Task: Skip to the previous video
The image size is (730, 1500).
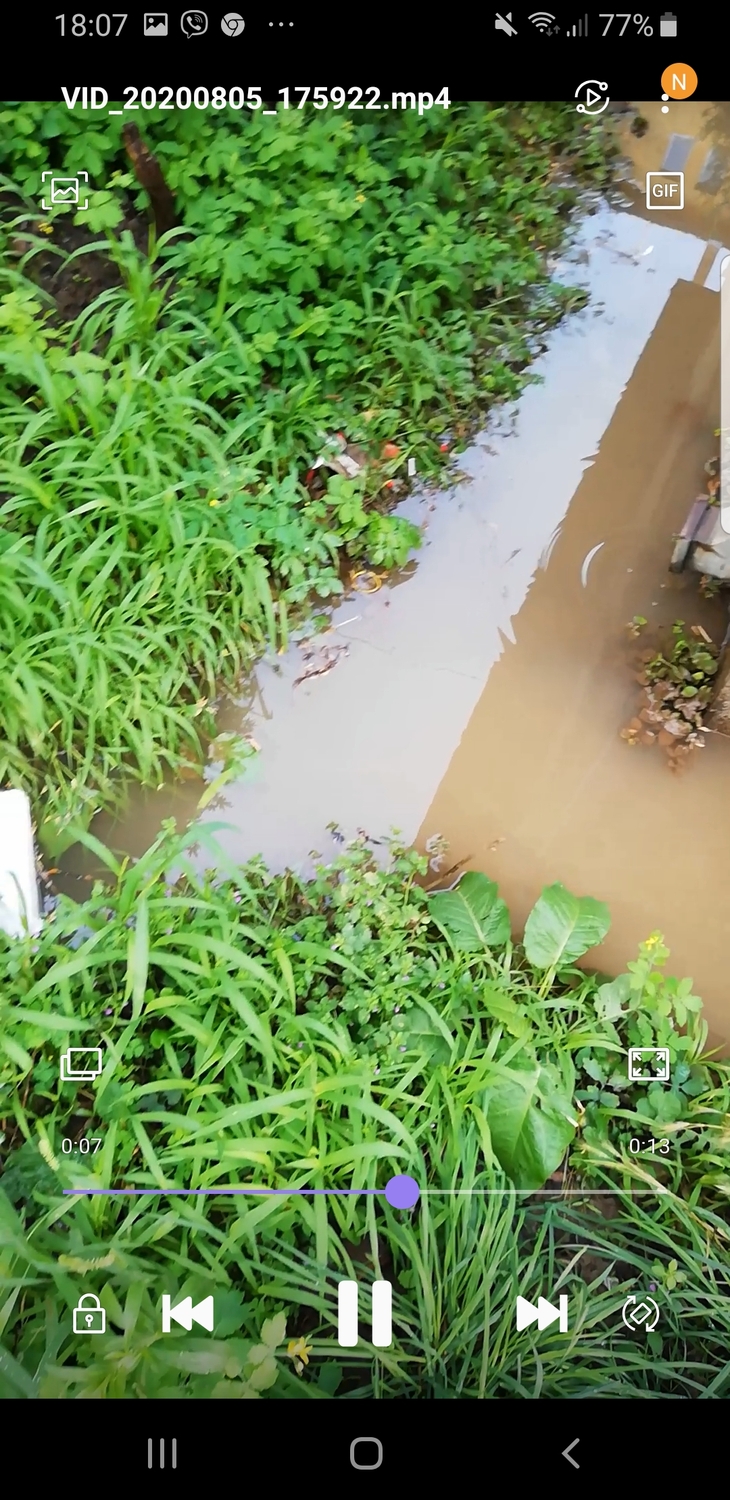Action: point(188,1313)
